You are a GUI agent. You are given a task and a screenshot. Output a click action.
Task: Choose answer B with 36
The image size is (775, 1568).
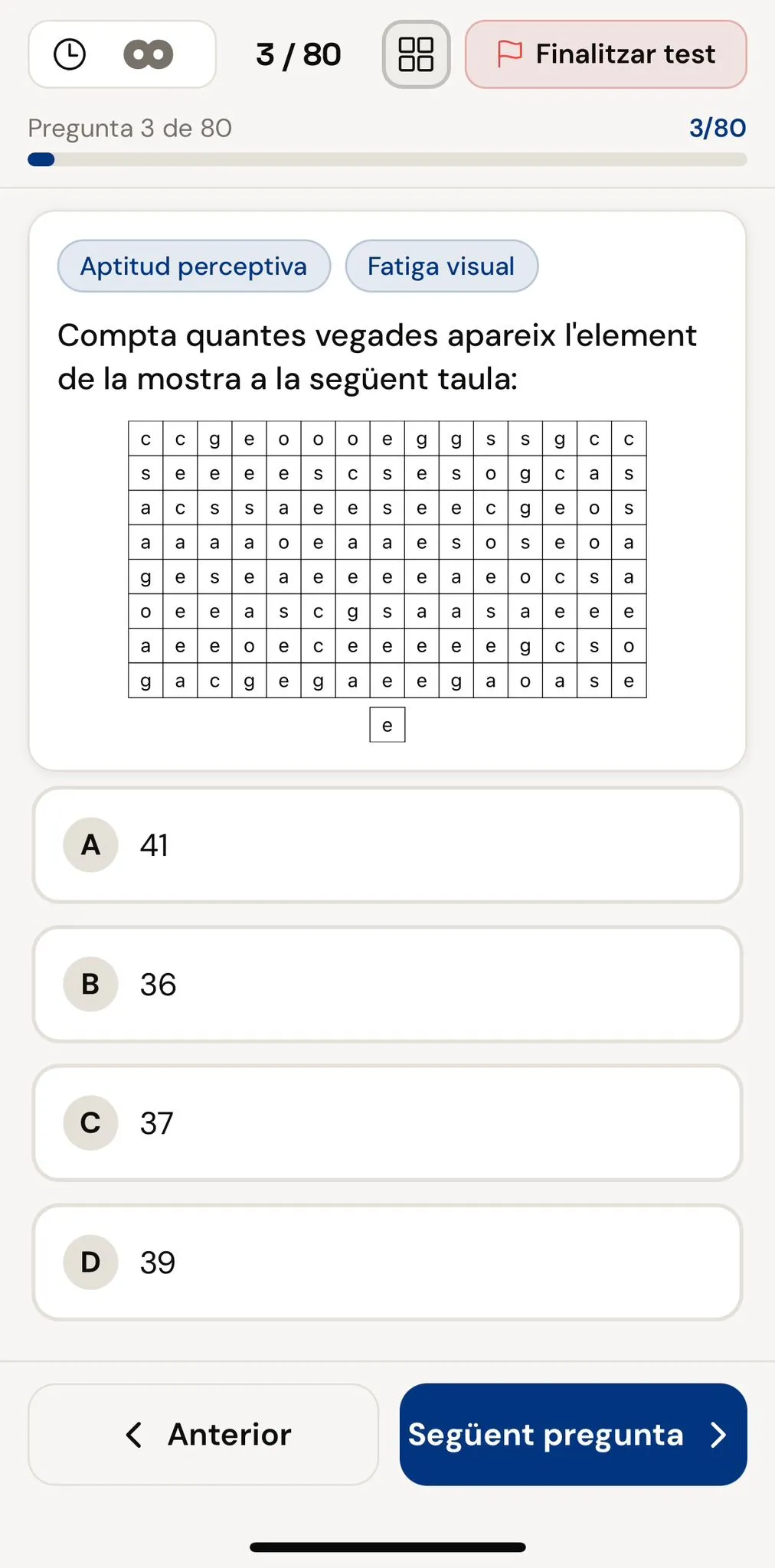coord(387,985)
